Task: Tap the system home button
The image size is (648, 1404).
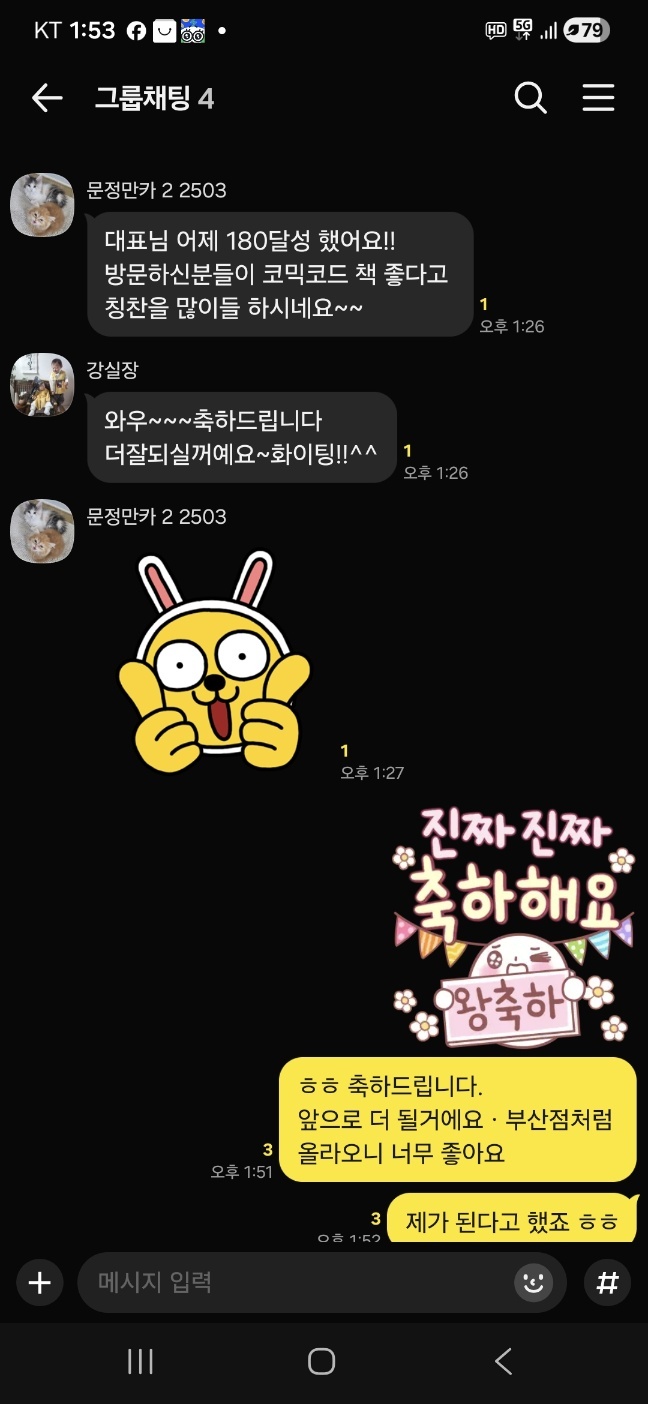Action: pos(321,1361)
